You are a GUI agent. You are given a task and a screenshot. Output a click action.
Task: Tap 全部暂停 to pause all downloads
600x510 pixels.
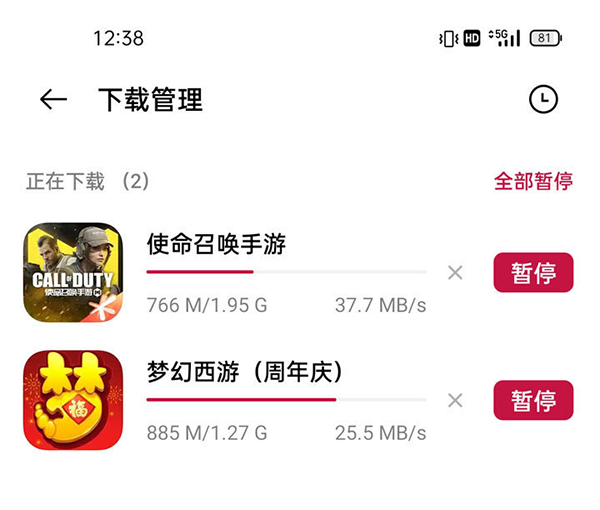coord(533,181)
